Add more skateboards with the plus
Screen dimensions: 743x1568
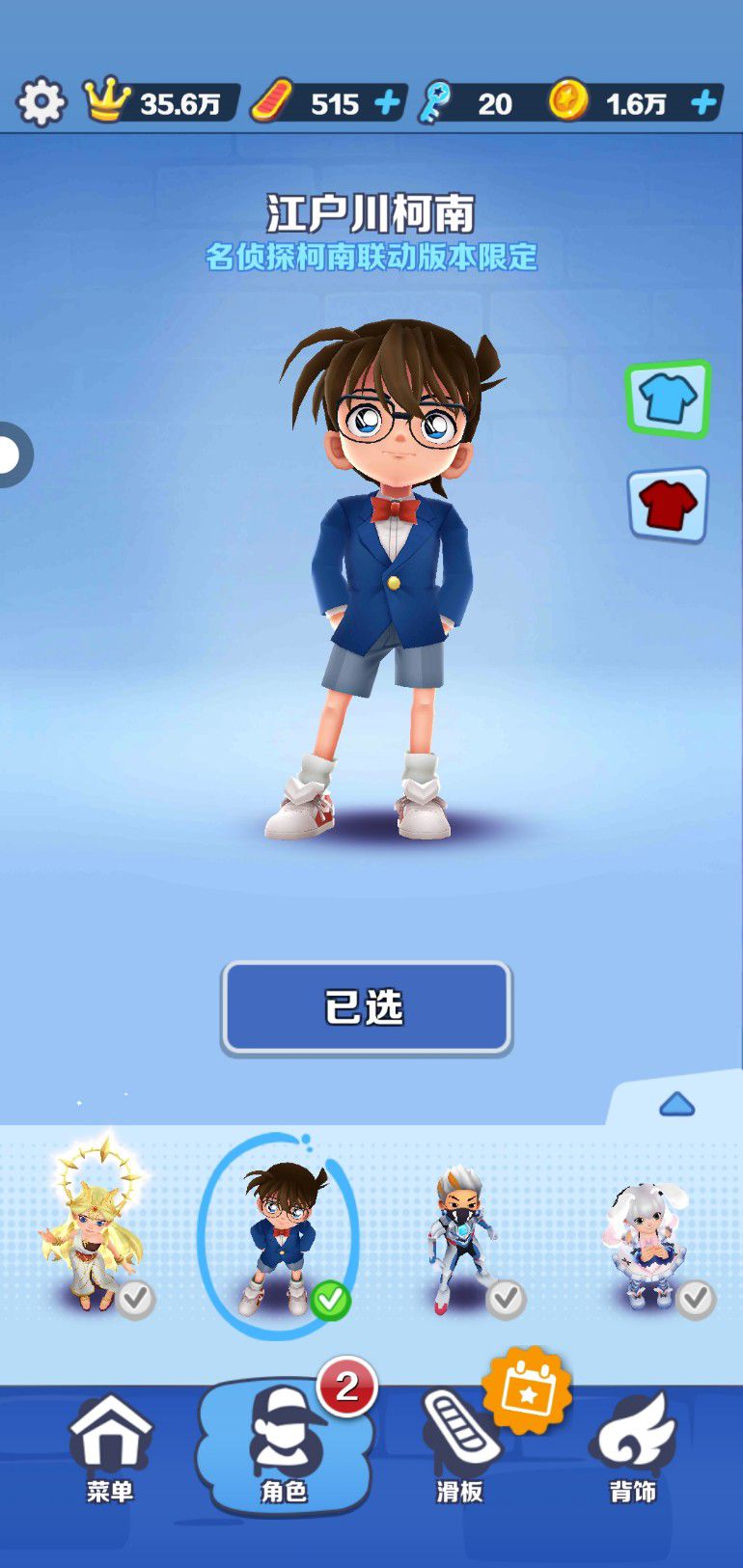point(387,102)
